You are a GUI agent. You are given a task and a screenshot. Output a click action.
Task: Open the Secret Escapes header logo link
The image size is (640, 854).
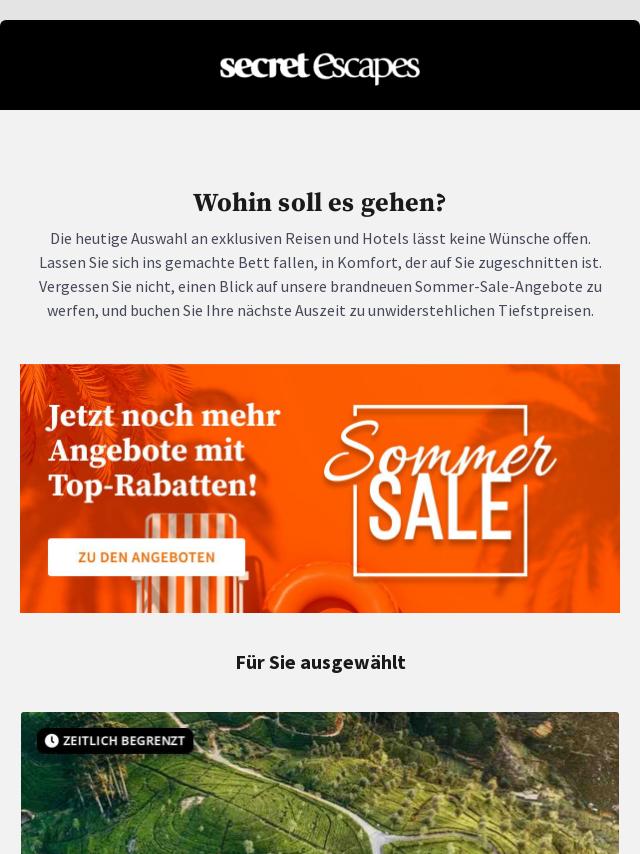[320, 67]
